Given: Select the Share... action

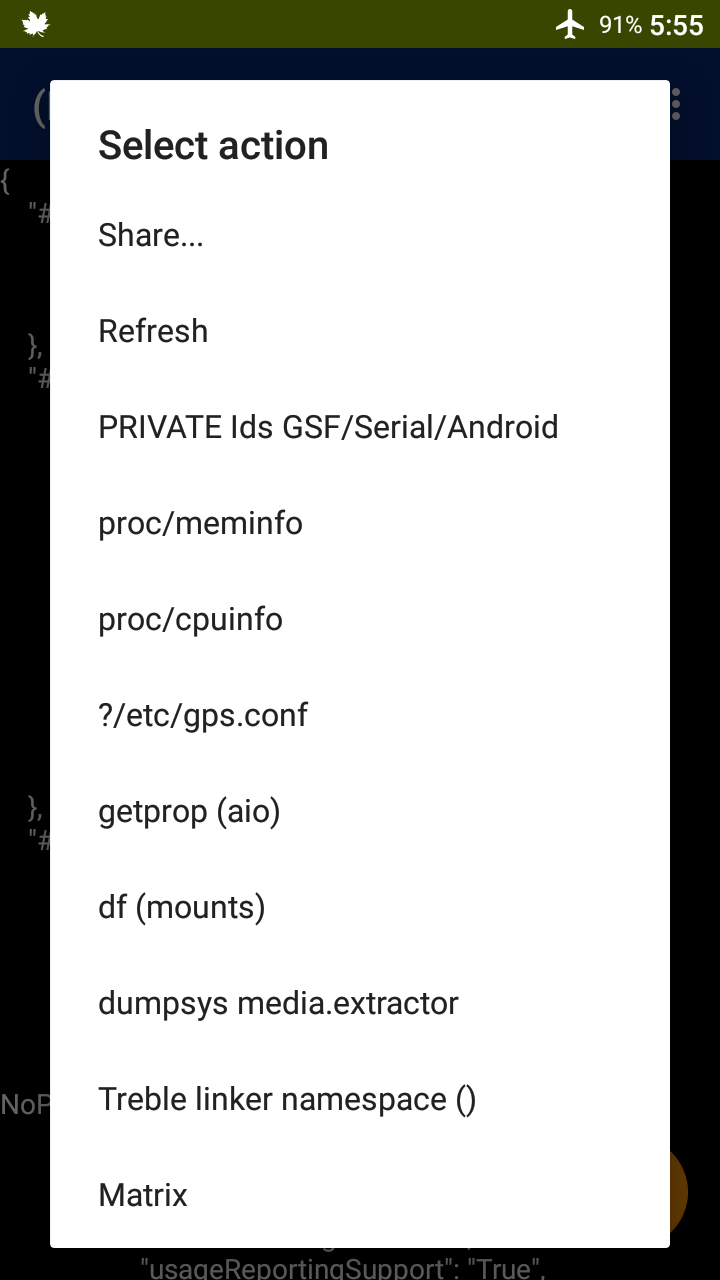Looking at the screenshot, I should [x=360, y=235].
